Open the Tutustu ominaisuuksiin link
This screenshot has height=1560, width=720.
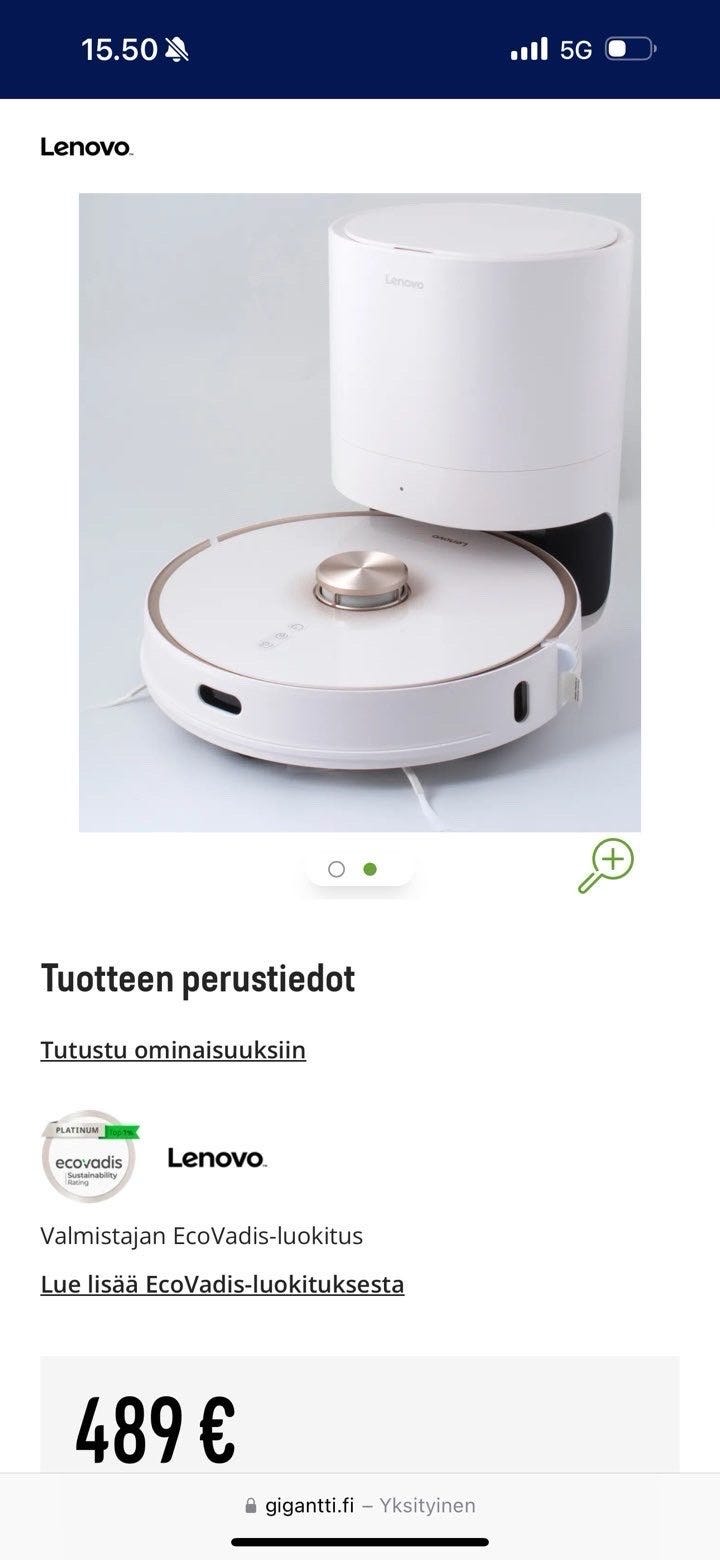[173, 1050]
